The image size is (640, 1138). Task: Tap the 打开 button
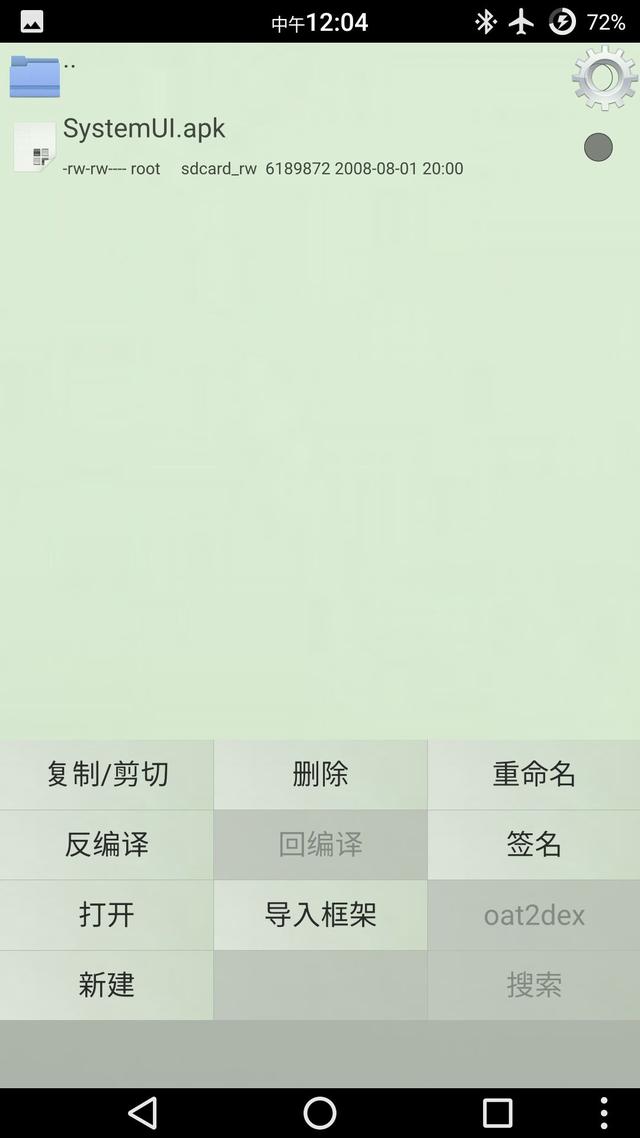coord(107,914)
